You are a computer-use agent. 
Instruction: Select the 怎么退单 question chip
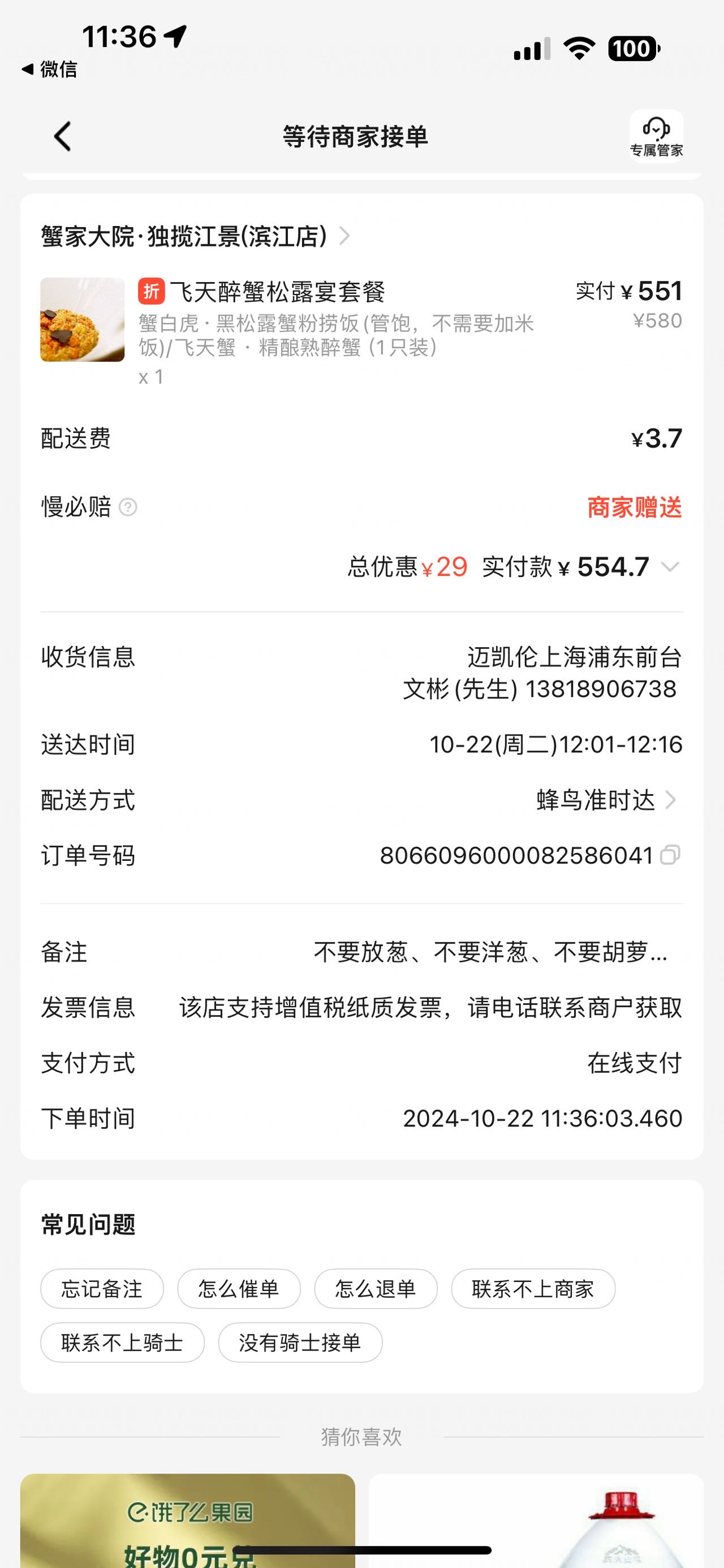point(376,1289)
